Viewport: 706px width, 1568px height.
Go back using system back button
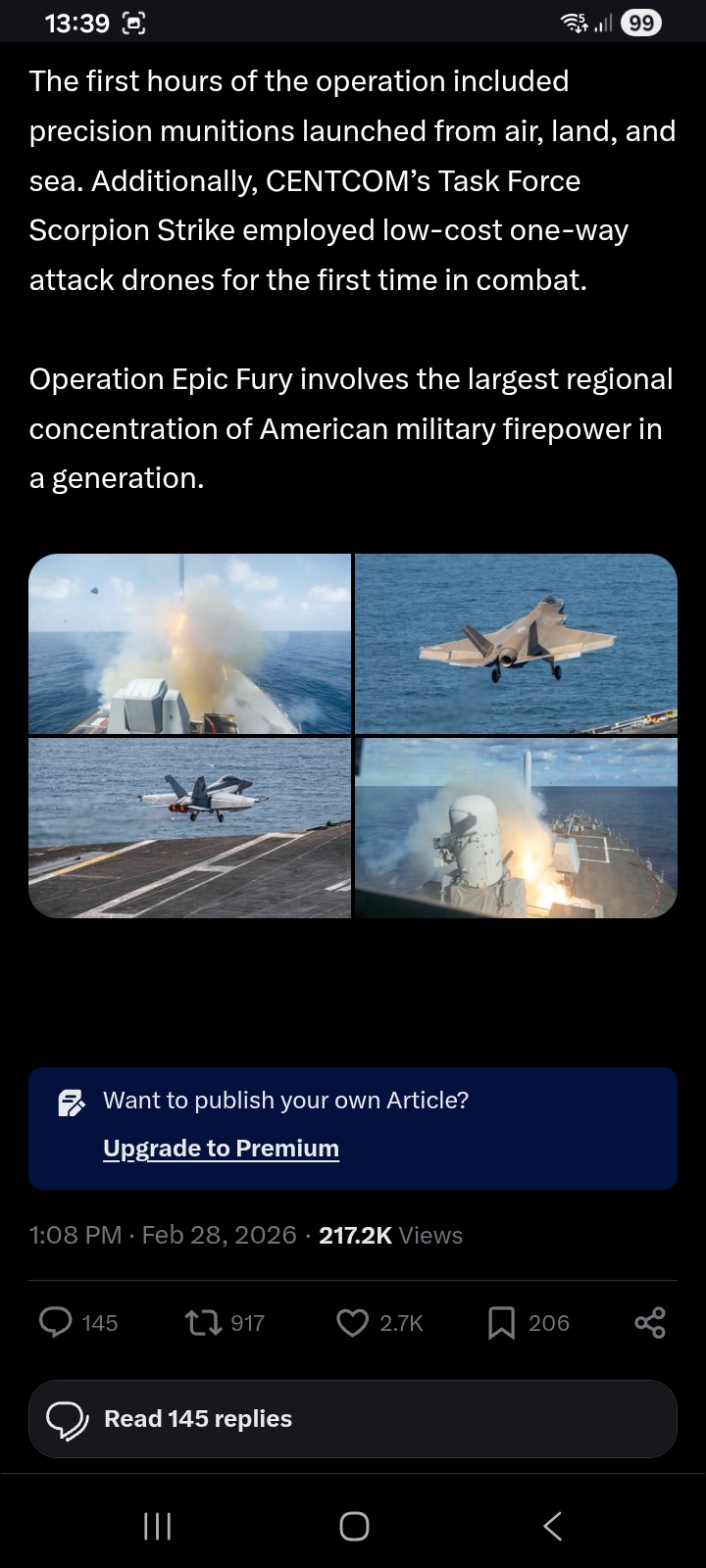[552, 1526]
